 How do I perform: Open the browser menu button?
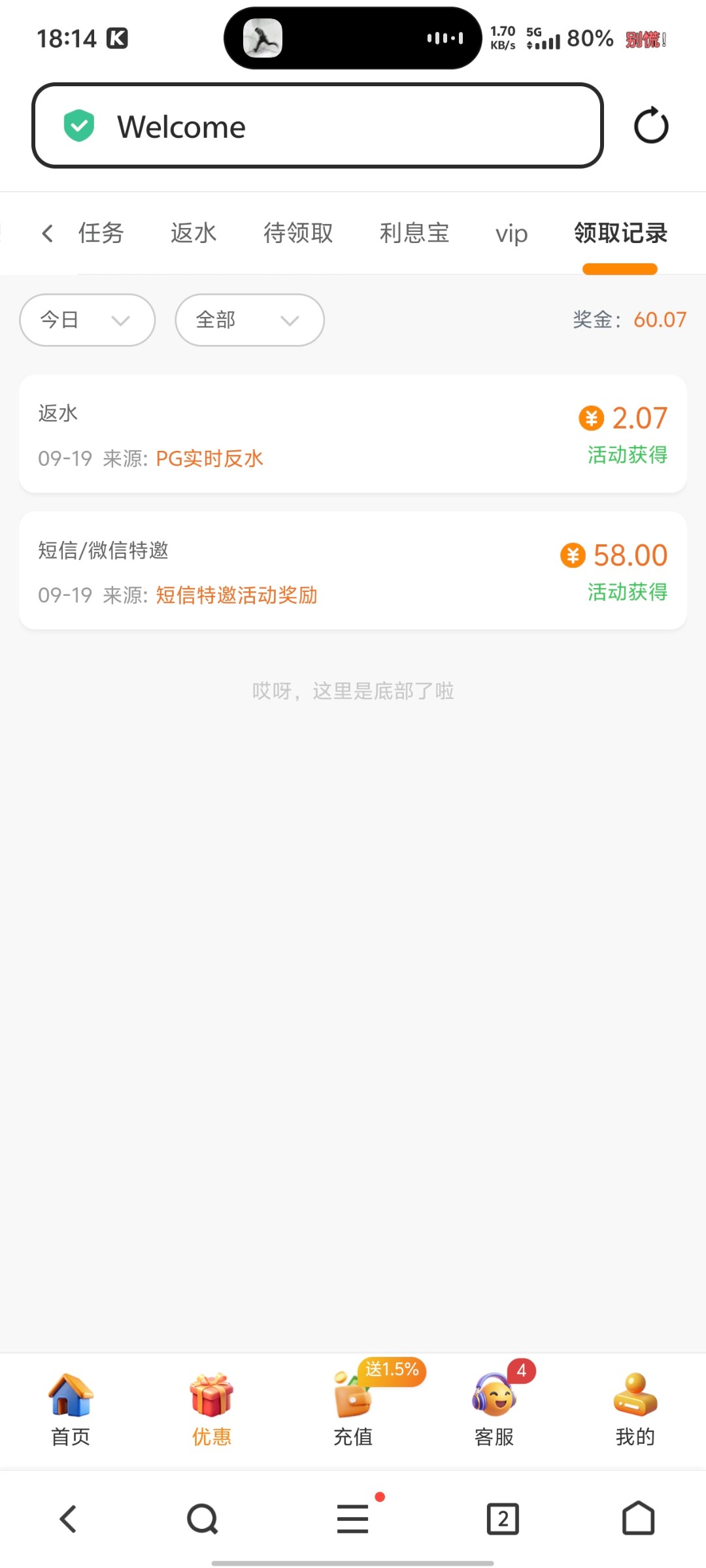[x=353, y=1519]
